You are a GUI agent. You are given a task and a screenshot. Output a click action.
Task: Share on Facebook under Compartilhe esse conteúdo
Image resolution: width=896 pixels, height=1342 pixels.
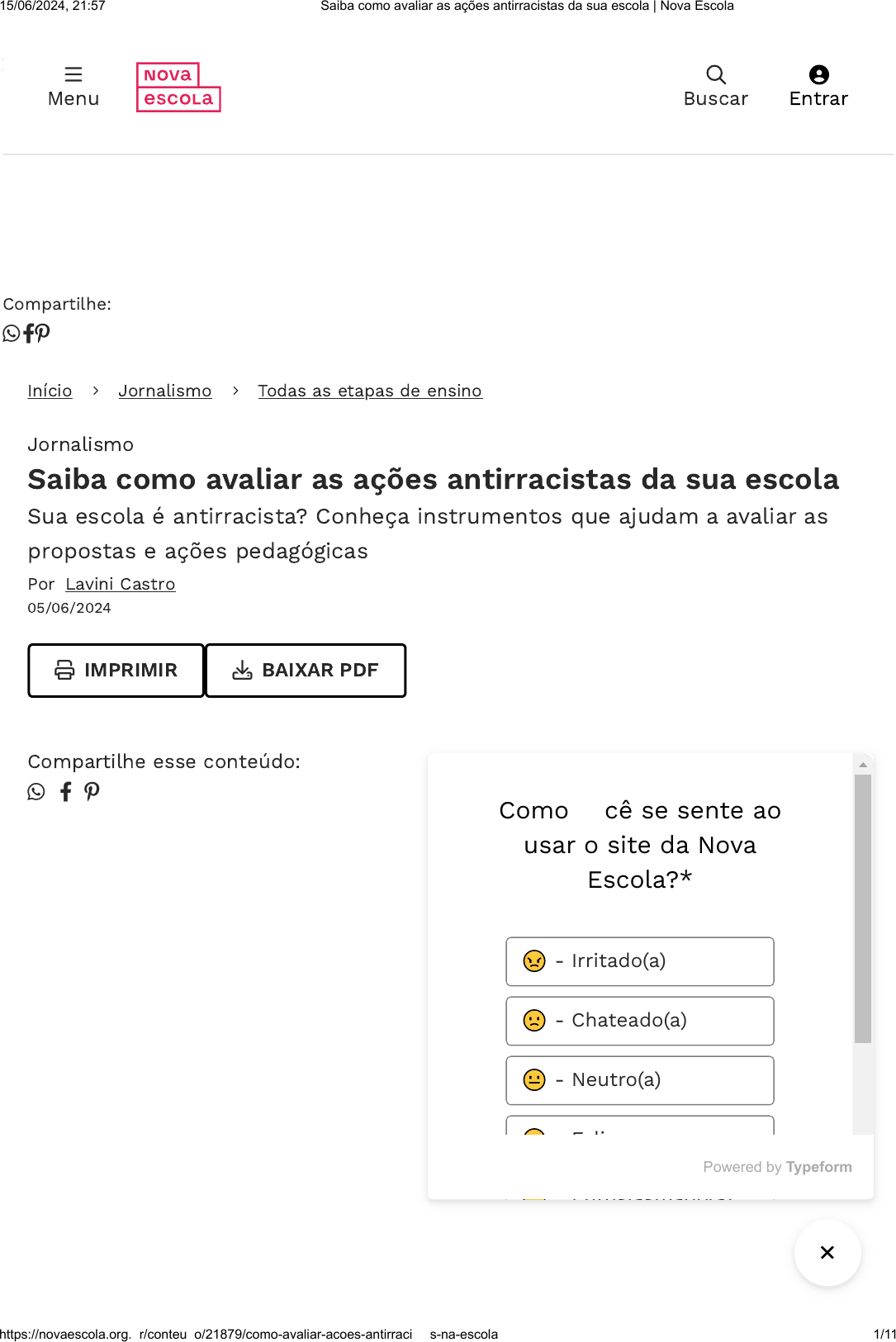point(66,792)
